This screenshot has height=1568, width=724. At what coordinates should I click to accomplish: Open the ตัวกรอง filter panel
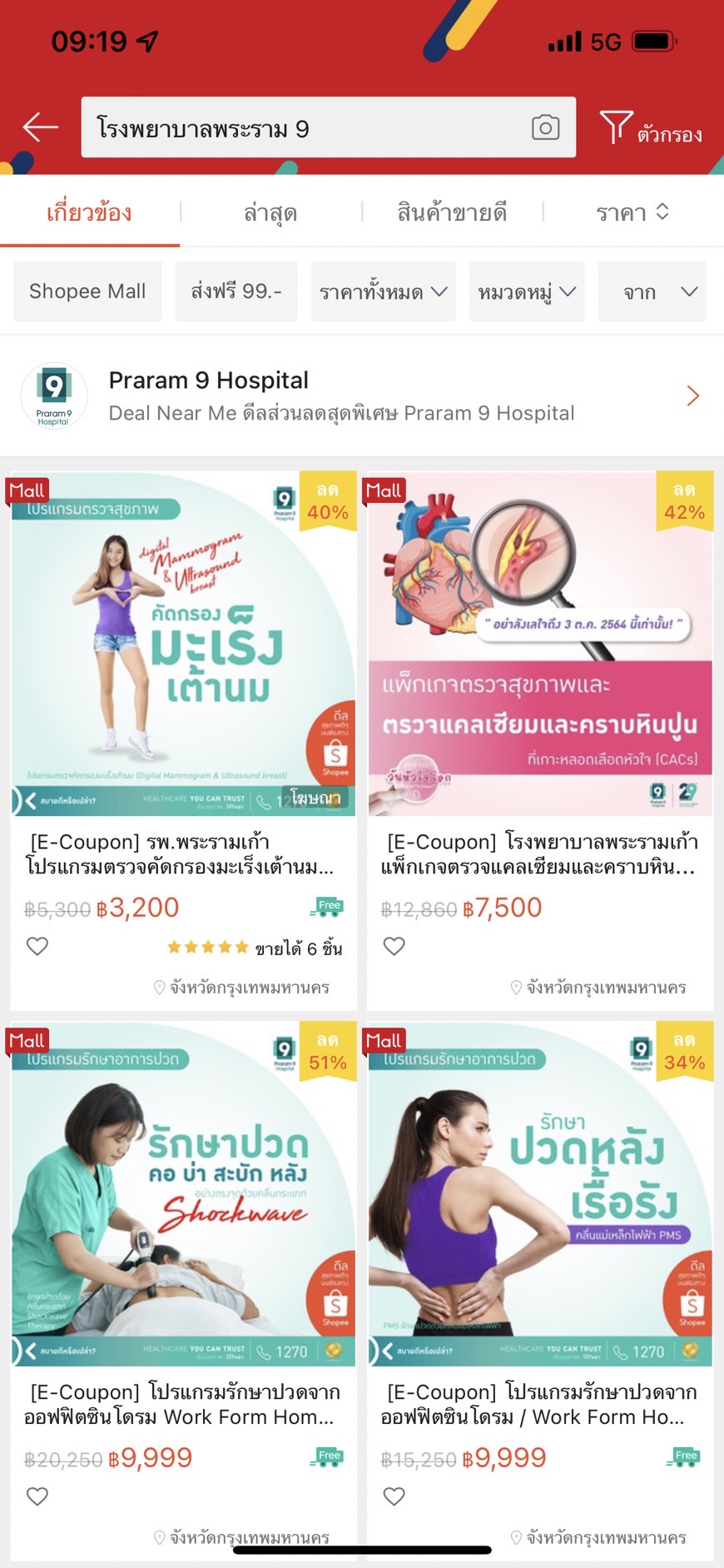point(652,129)
